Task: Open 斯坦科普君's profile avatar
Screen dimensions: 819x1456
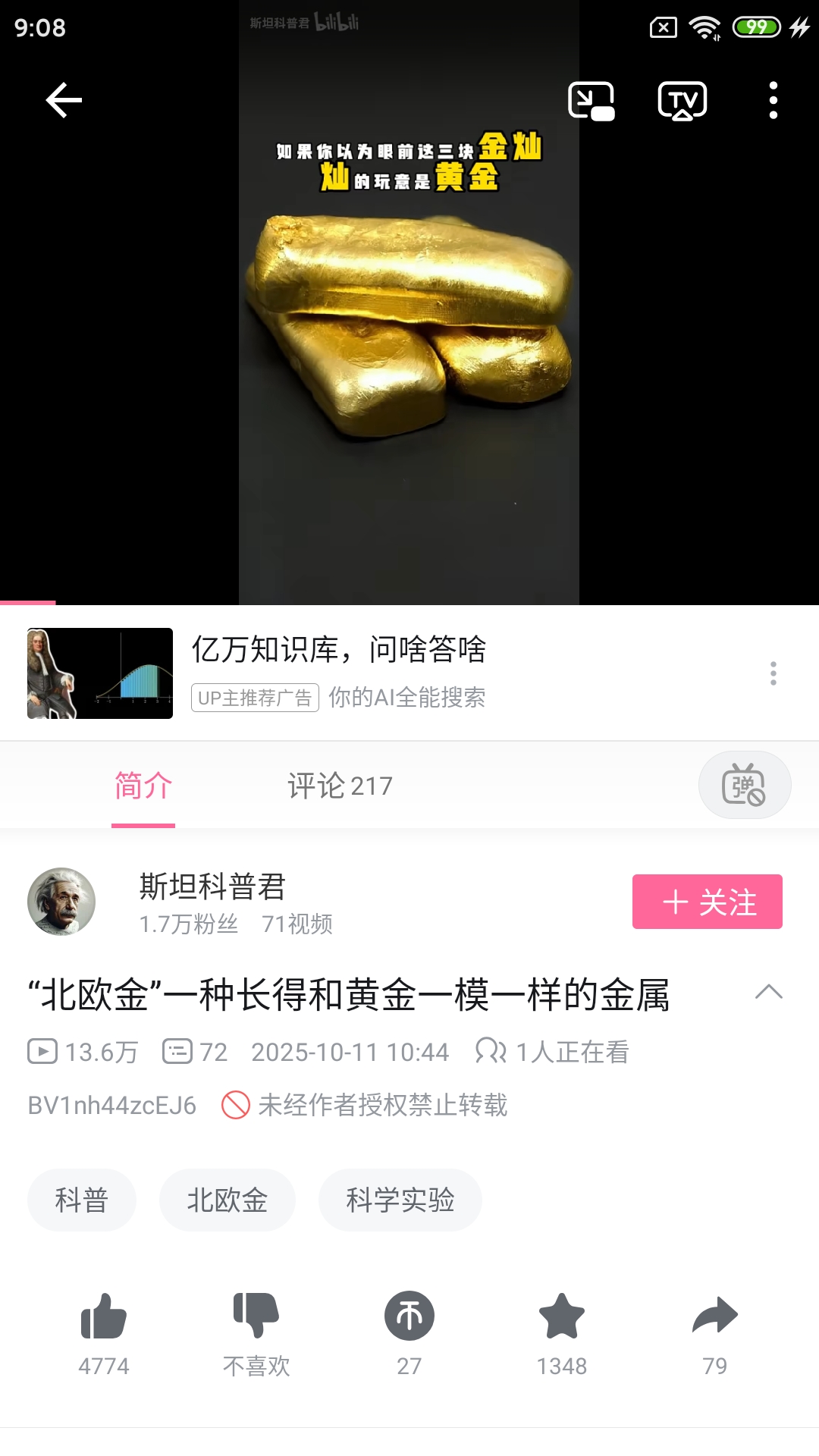Action: pos(61,902)
